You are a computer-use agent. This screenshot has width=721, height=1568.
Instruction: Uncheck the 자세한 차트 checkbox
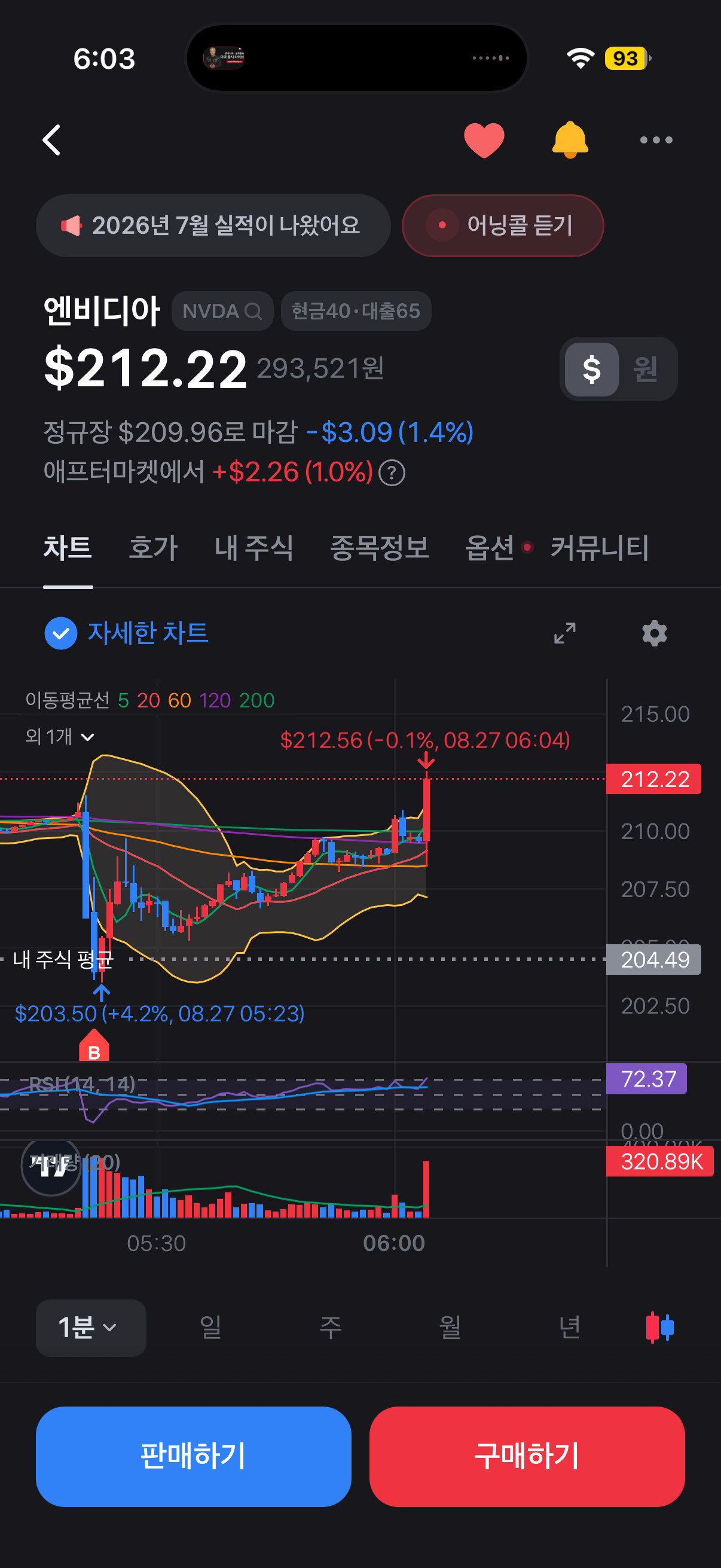click(x=61, y=634)
